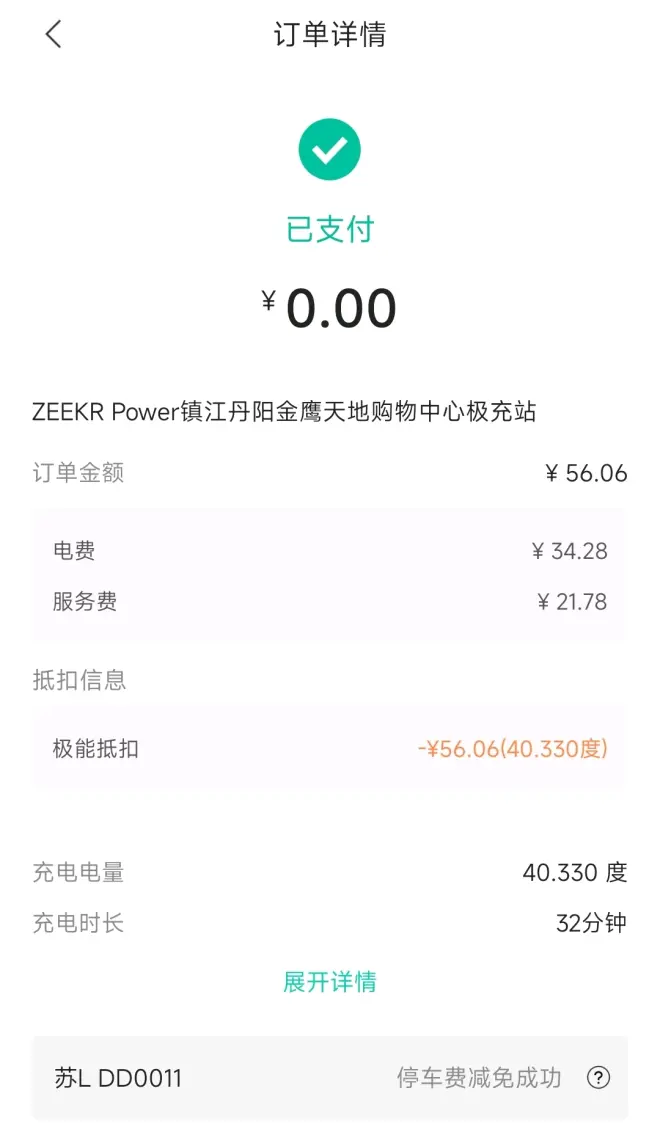
Task: Open the parking fee waiver help icon
Action: [598, 1078]
